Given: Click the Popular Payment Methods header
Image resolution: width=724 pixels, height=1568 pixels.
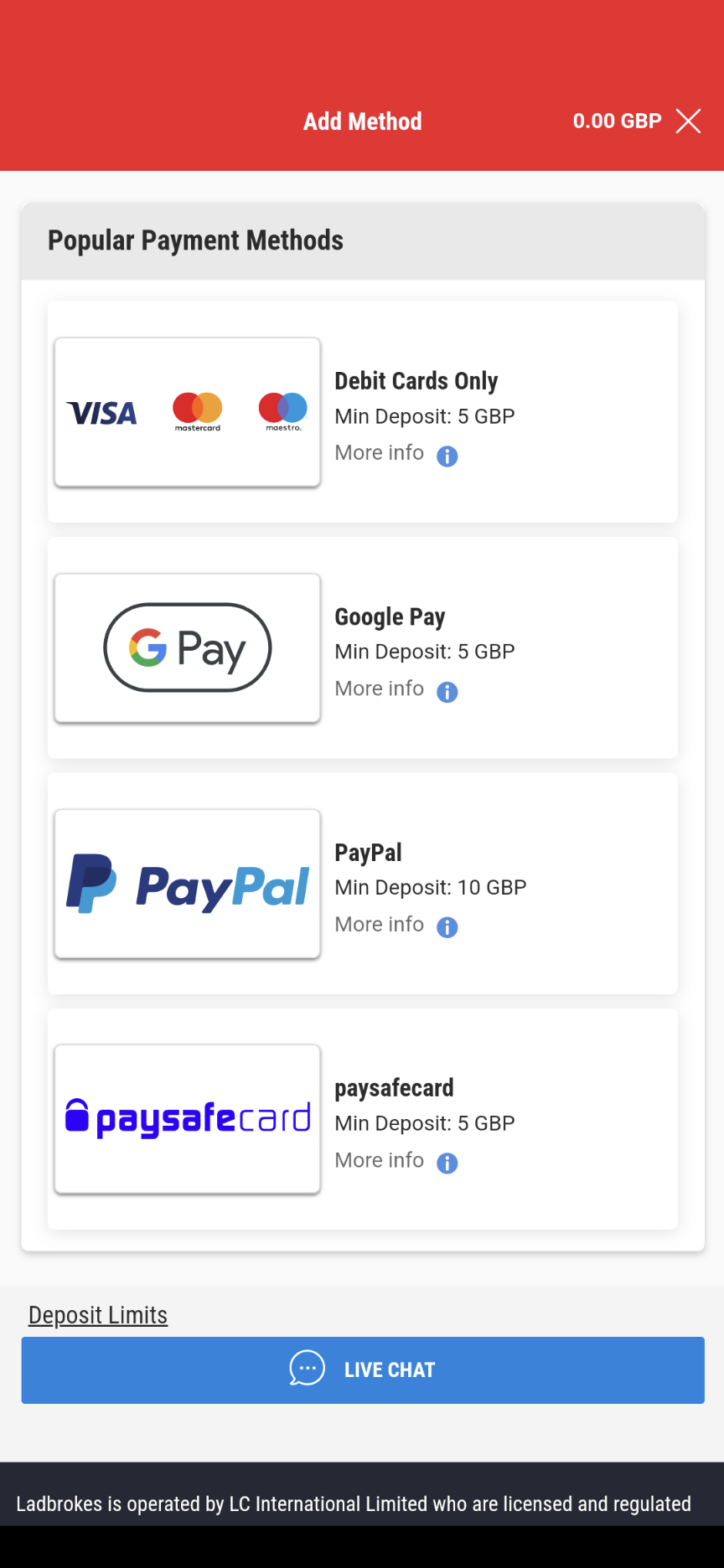Looking at the screenshot, I should (x=196, y=240).
